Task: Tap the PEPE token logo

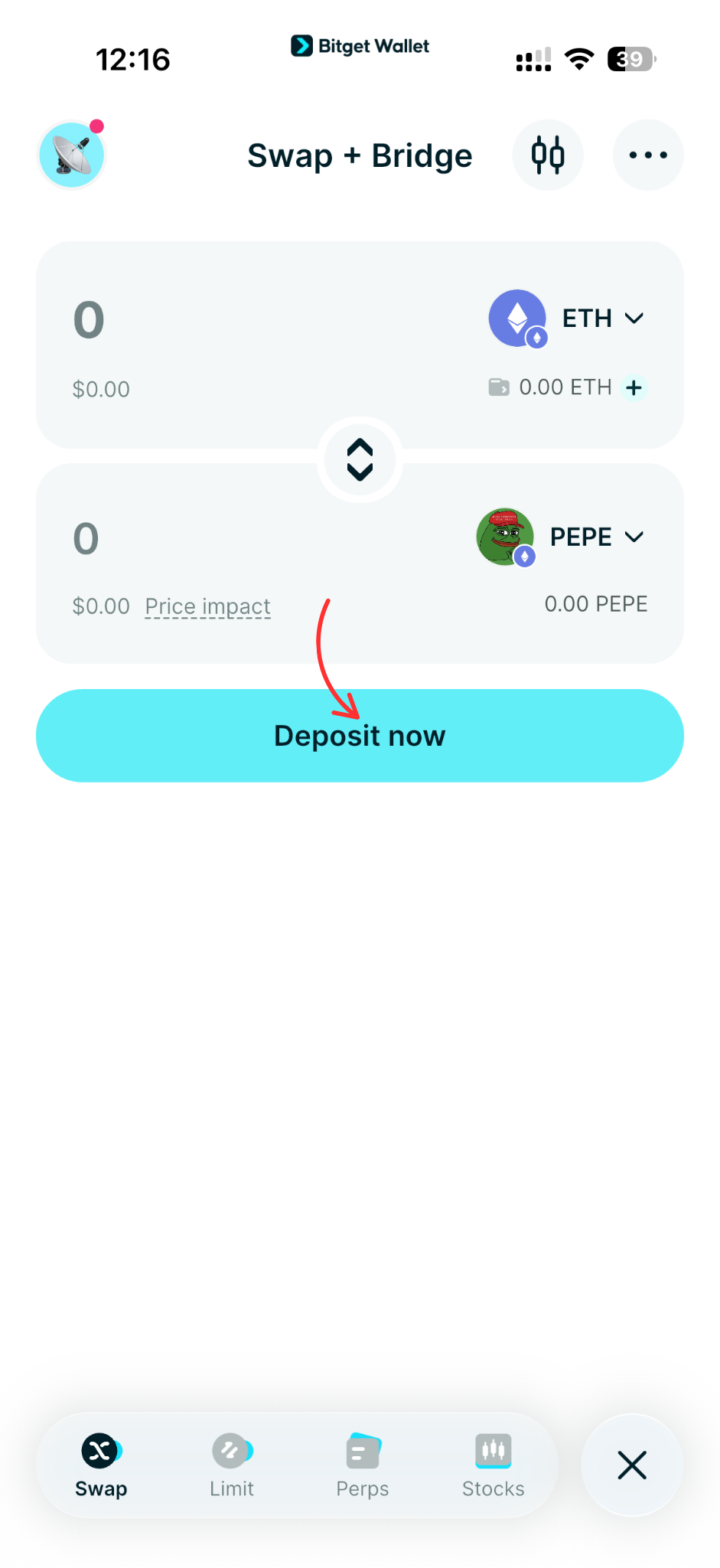Action: click(x=506, y=537)
